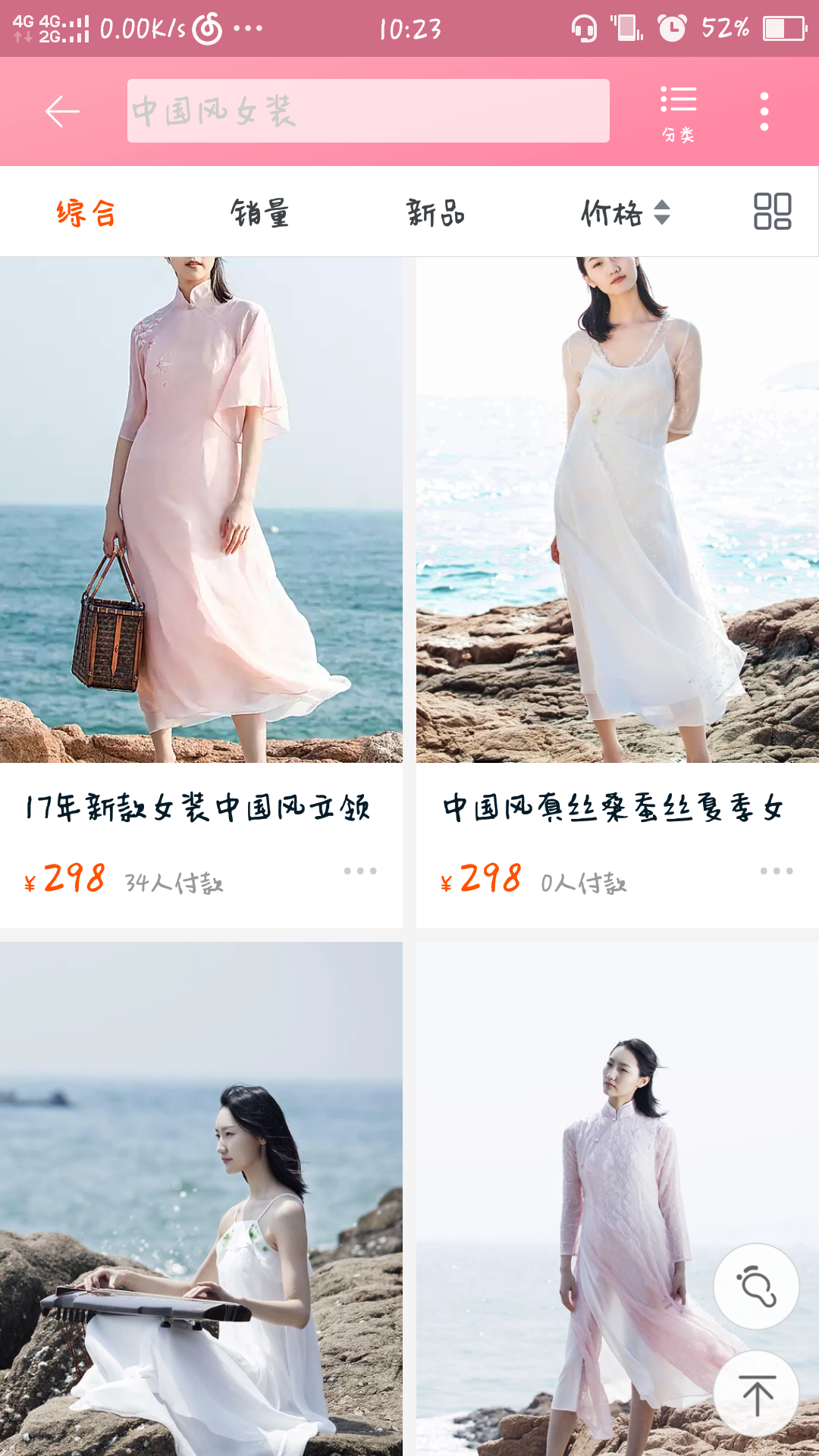The image size is (819, 1456).
Task: Tap the 中国风女装 search box
Action: point(369,111)
